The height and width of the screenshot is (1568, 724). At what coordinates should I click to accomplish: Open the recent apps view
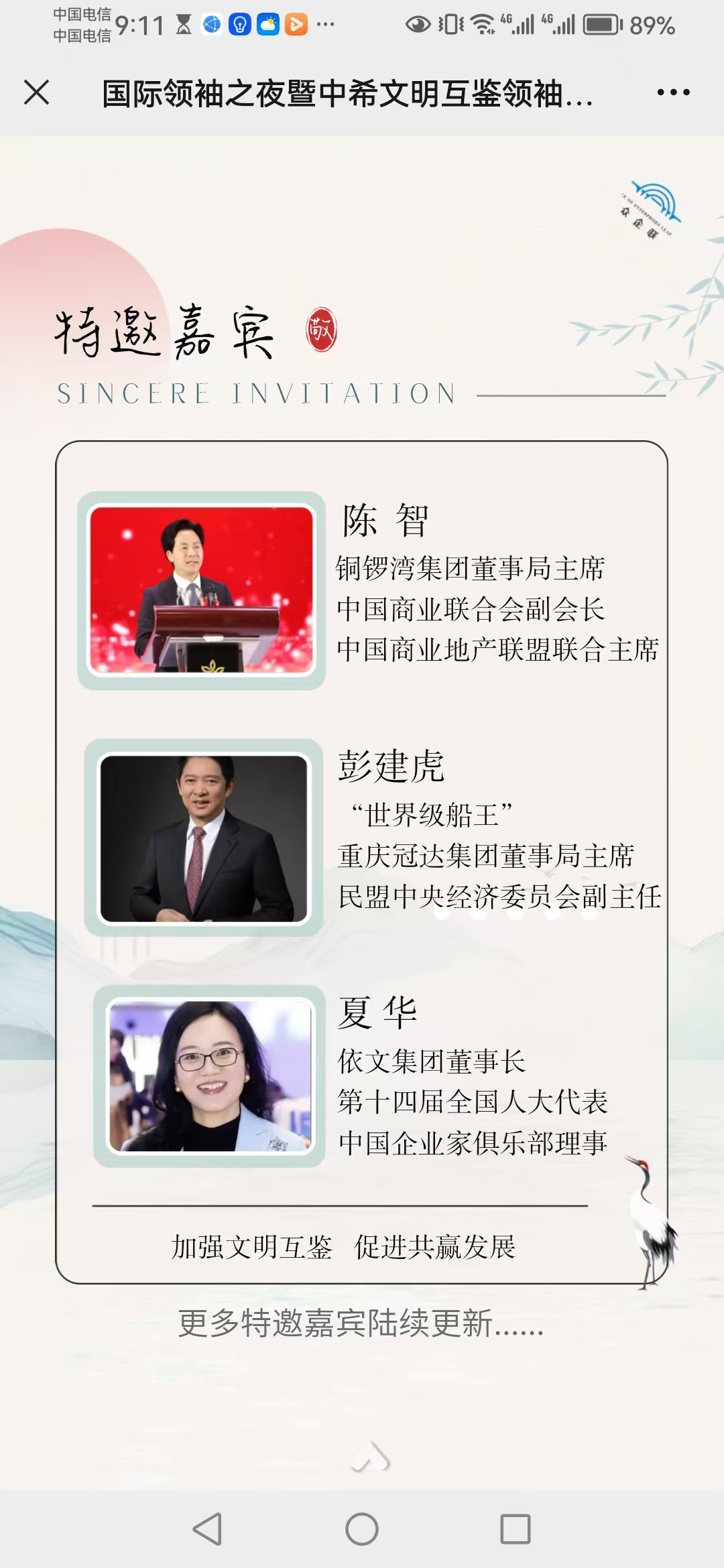coord(515,1529)
